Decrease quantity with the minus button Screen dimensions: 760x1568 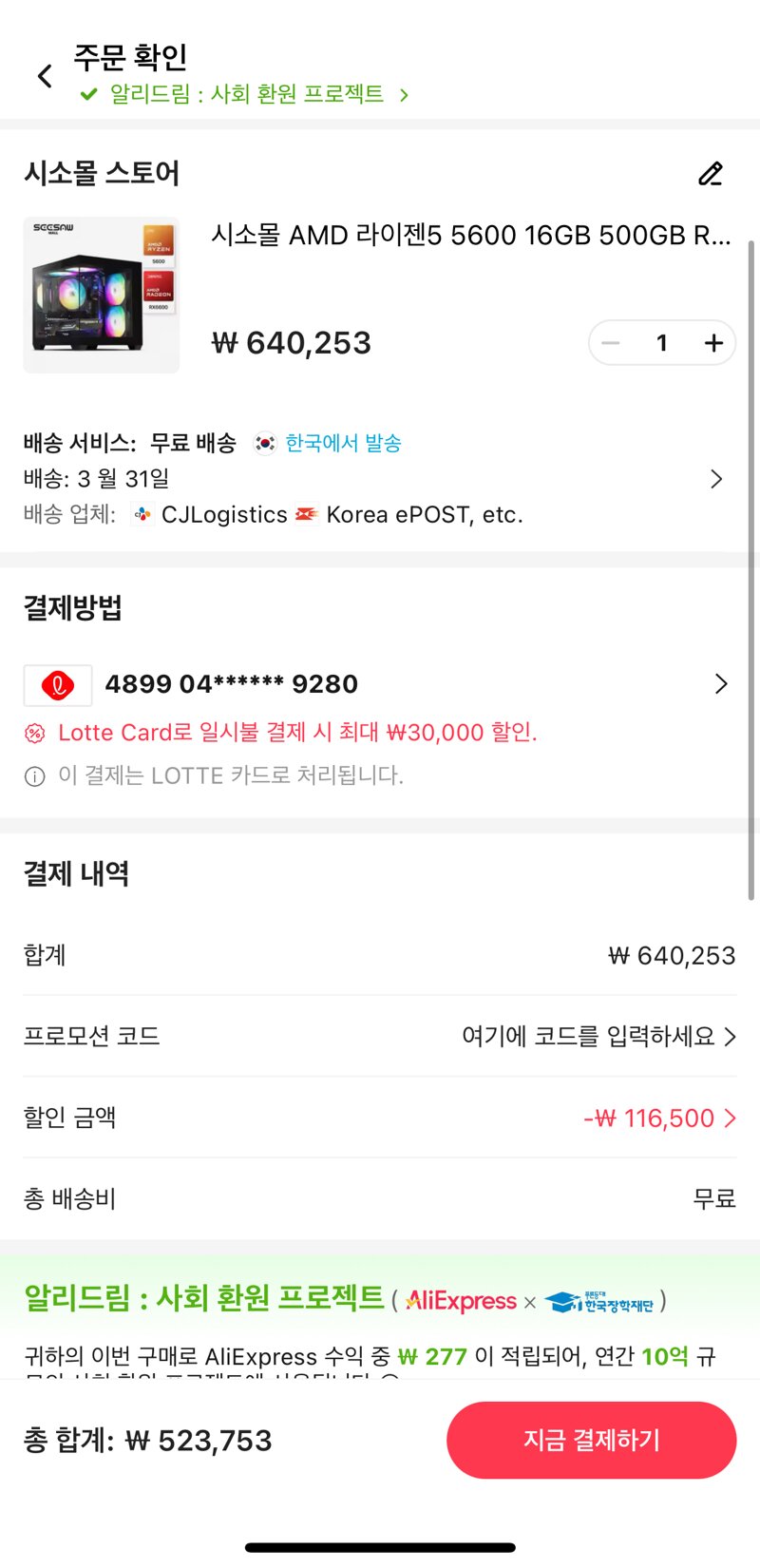(x=611, y=343)
